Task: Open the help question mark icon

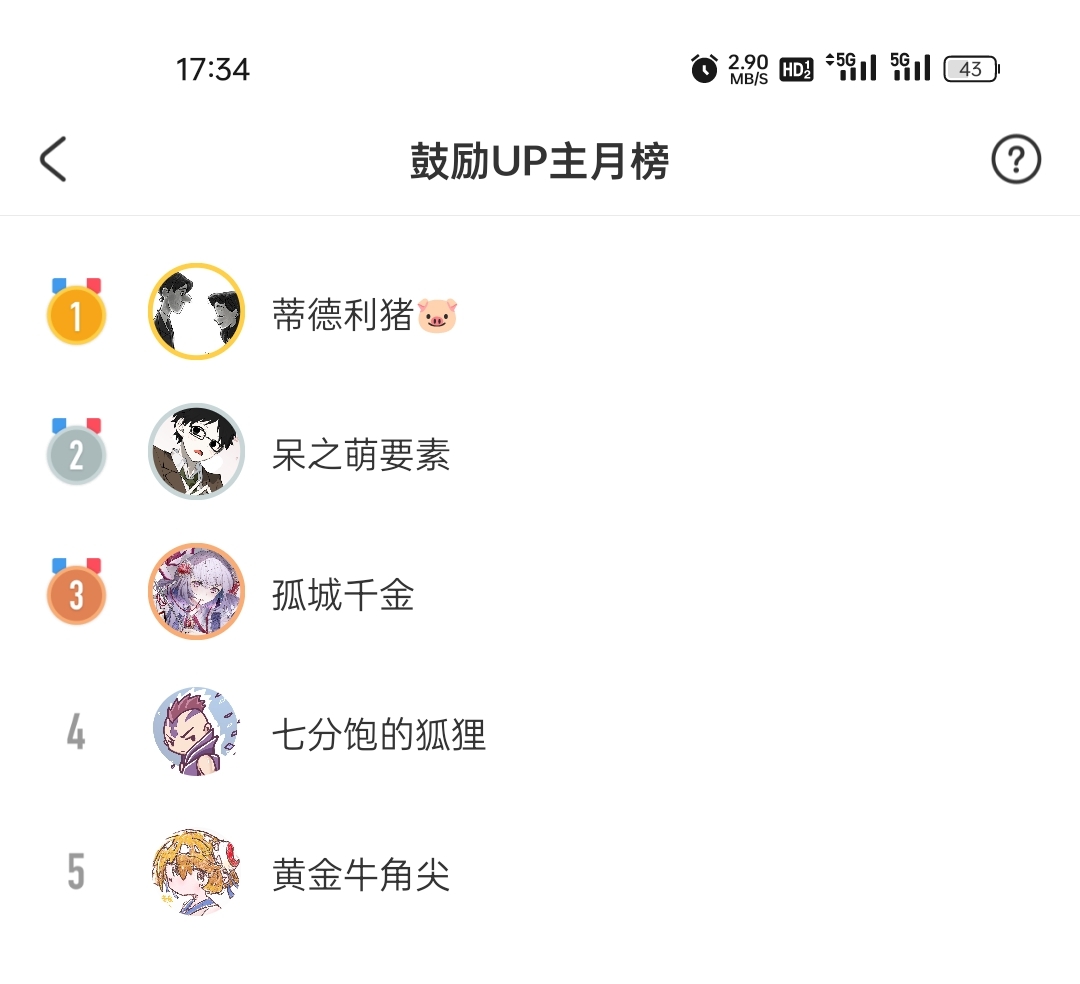Action: 1015,160
